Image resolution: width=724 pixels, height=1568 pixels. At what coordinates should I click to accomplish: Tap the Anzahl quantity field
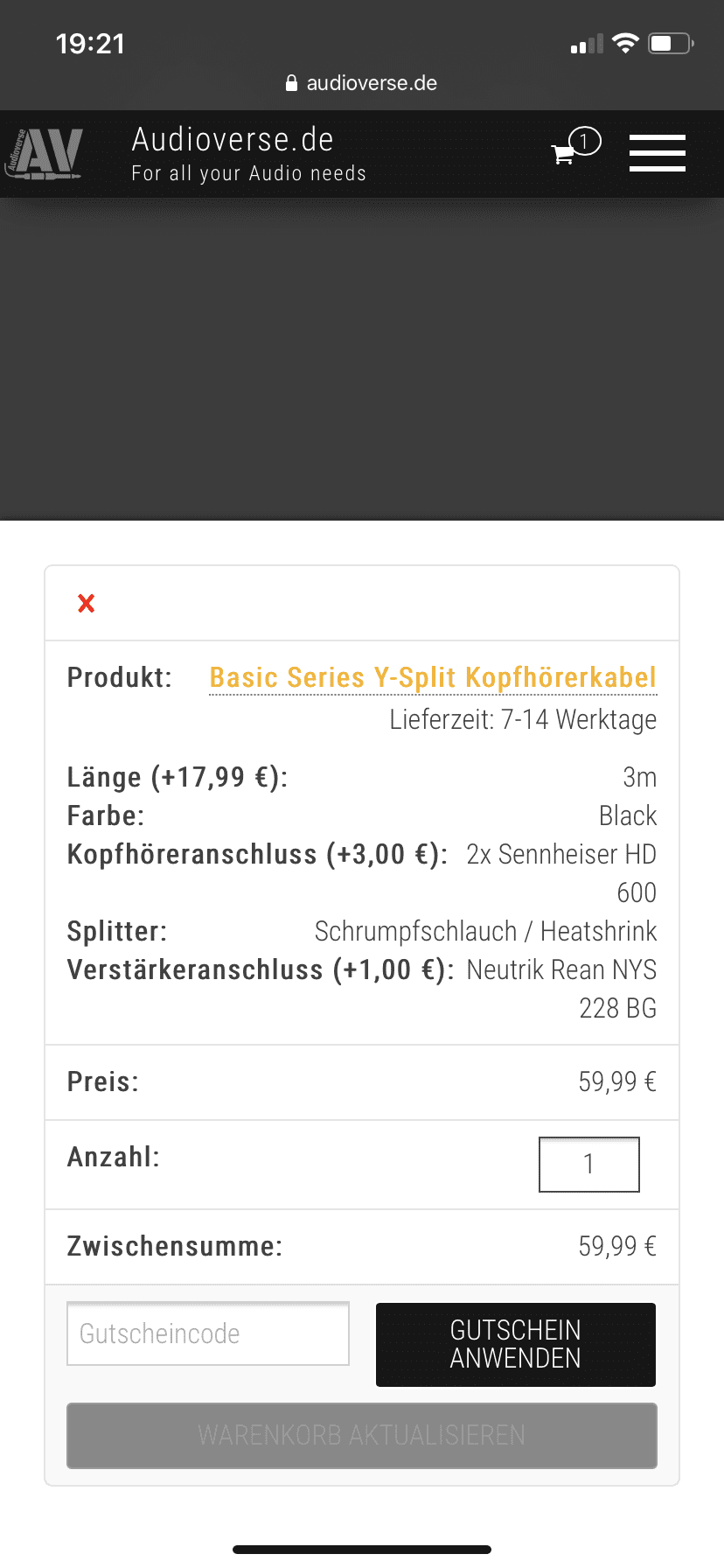click(x=589, y=1164)
